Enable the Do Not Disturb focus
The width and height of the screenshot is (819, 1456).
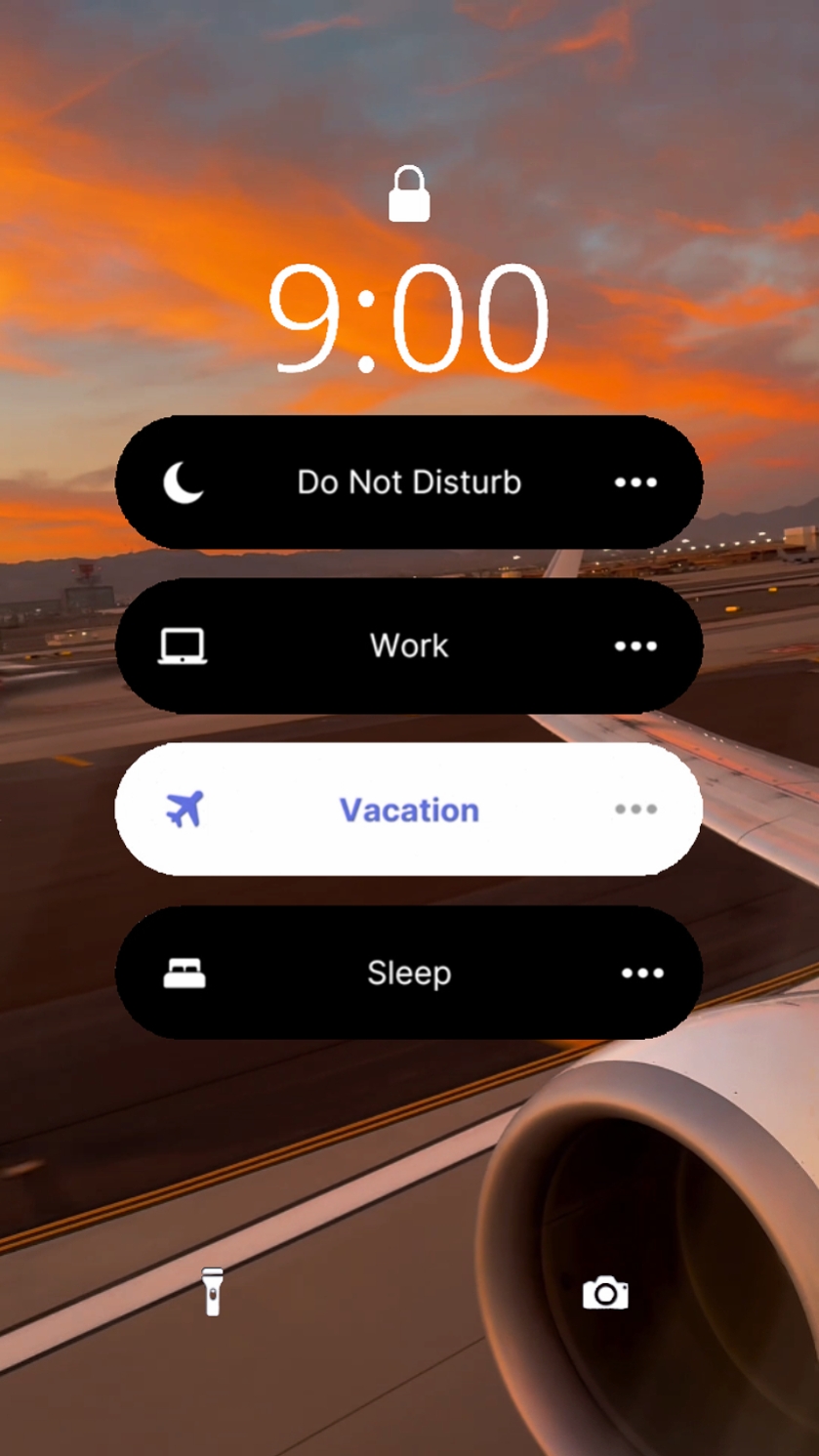[x=409, y=482]
